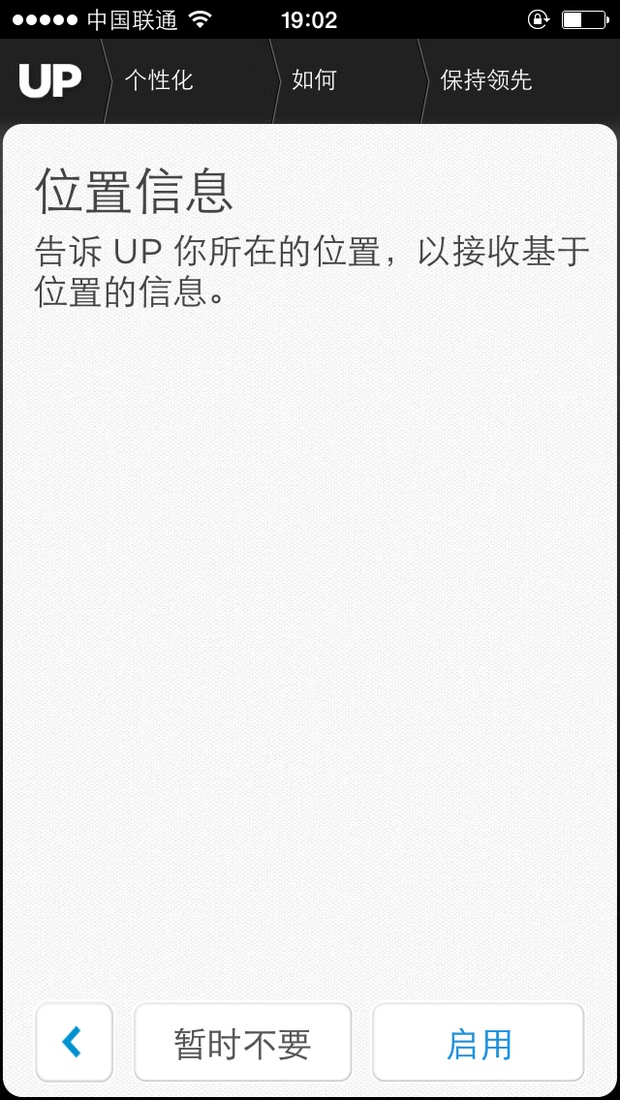Enable location with the 启用 button

point(478,1043)
